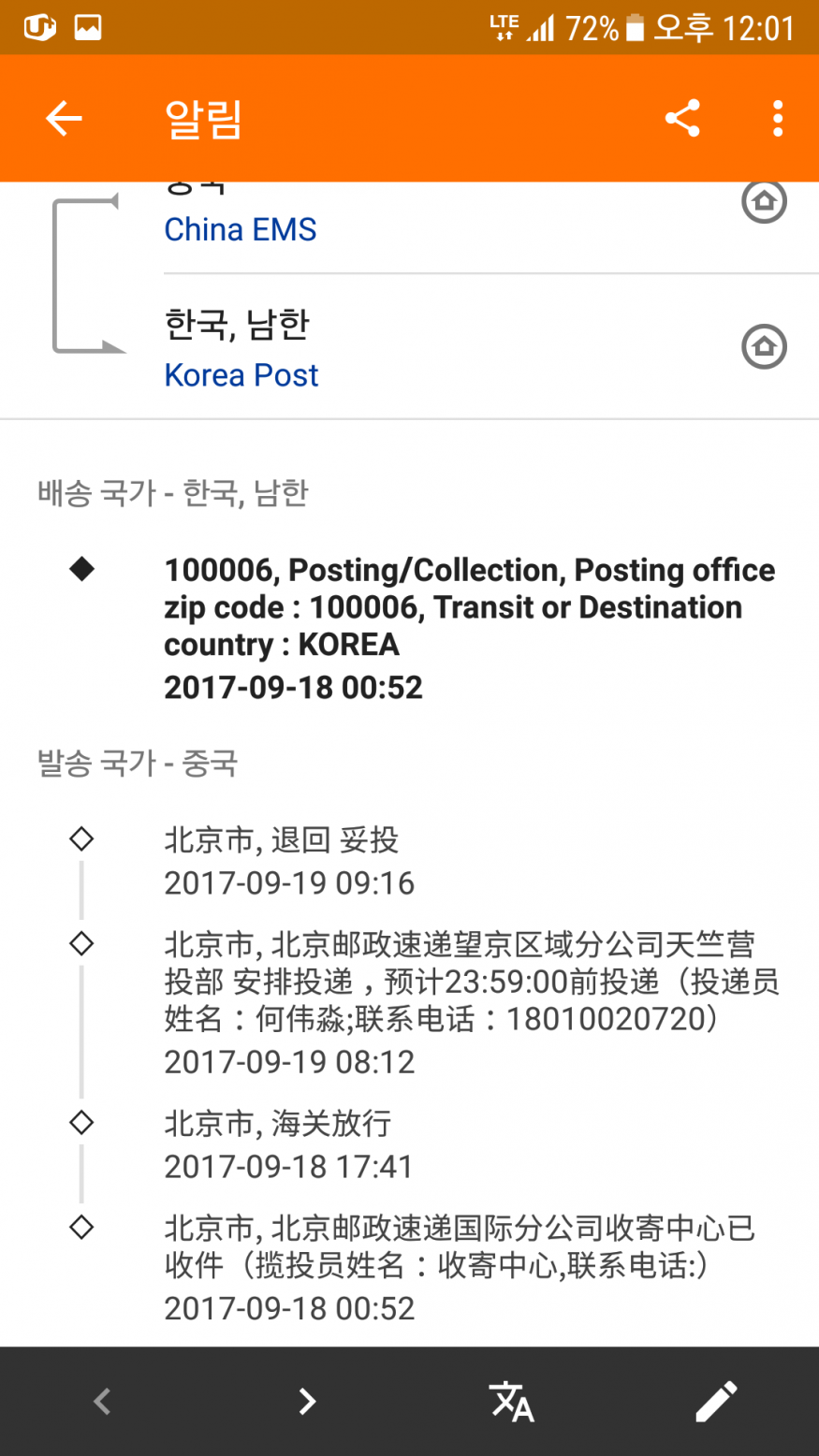Edit this parcel with the pencil
819x1456 pixels.
(x=716, y=1401)
